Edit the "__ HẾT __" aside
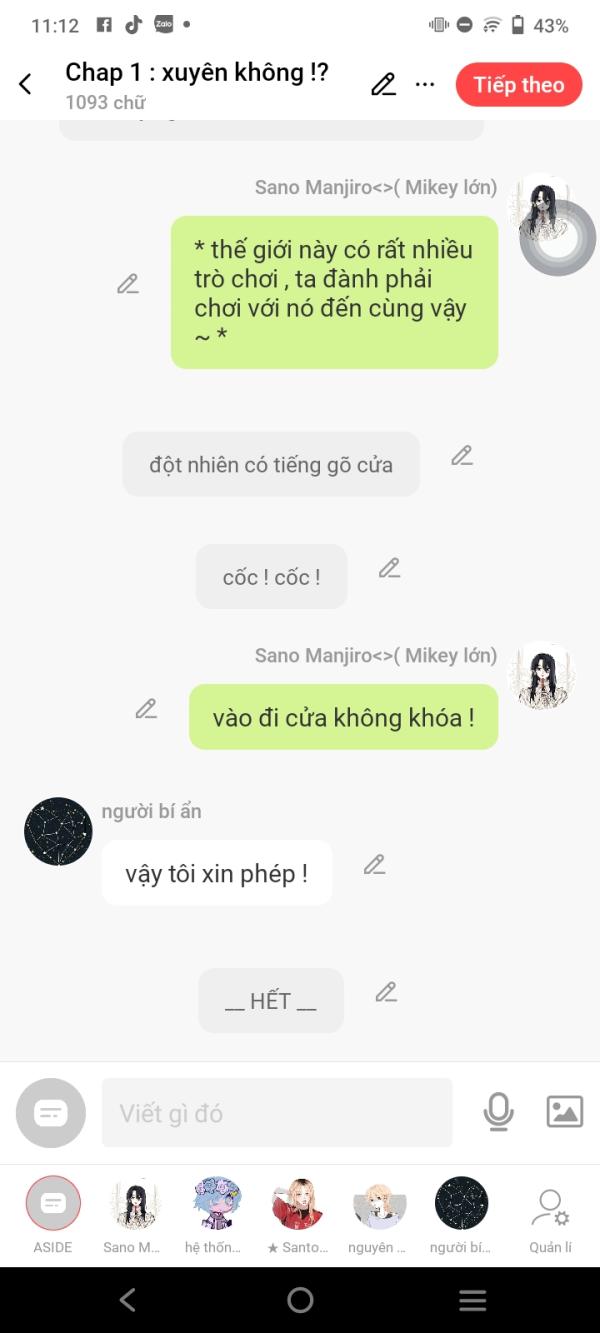The width and height of the screenshot is (600, 1333). tap(386, 992)
